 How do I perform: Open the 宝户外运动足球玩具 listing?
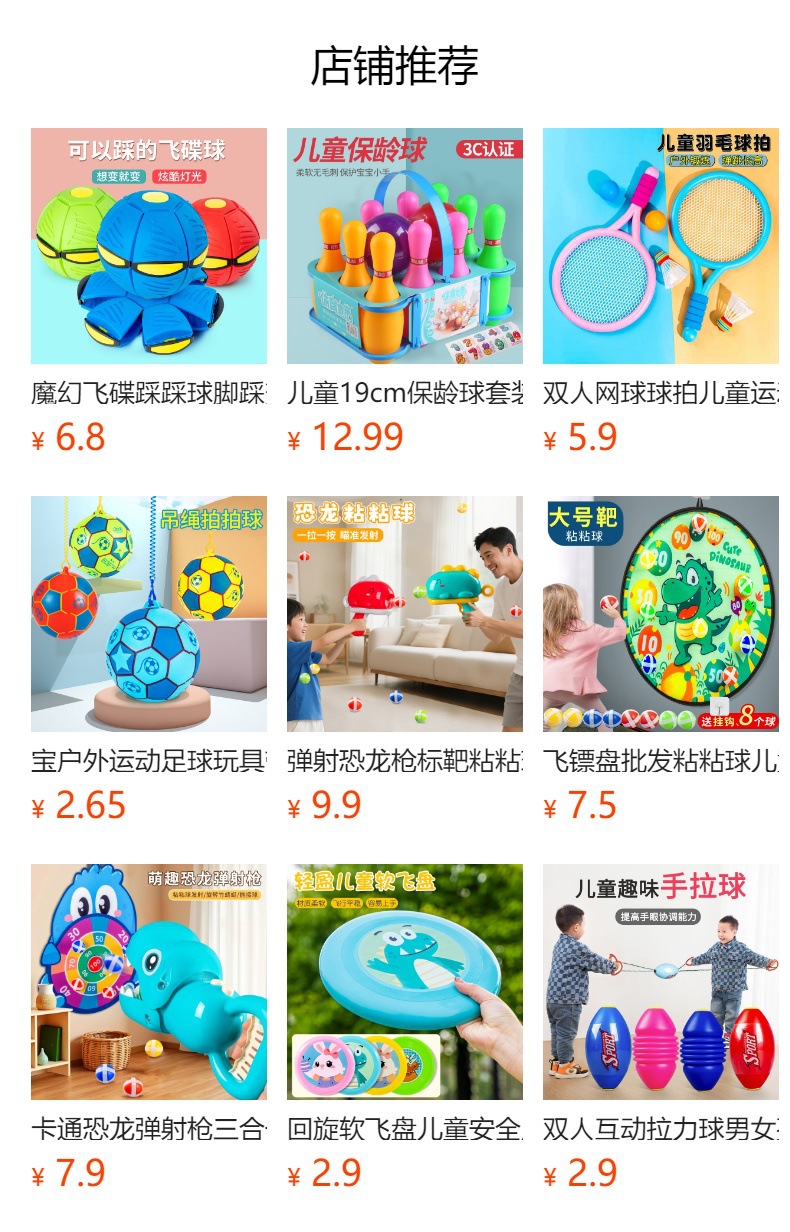point(149,614)
